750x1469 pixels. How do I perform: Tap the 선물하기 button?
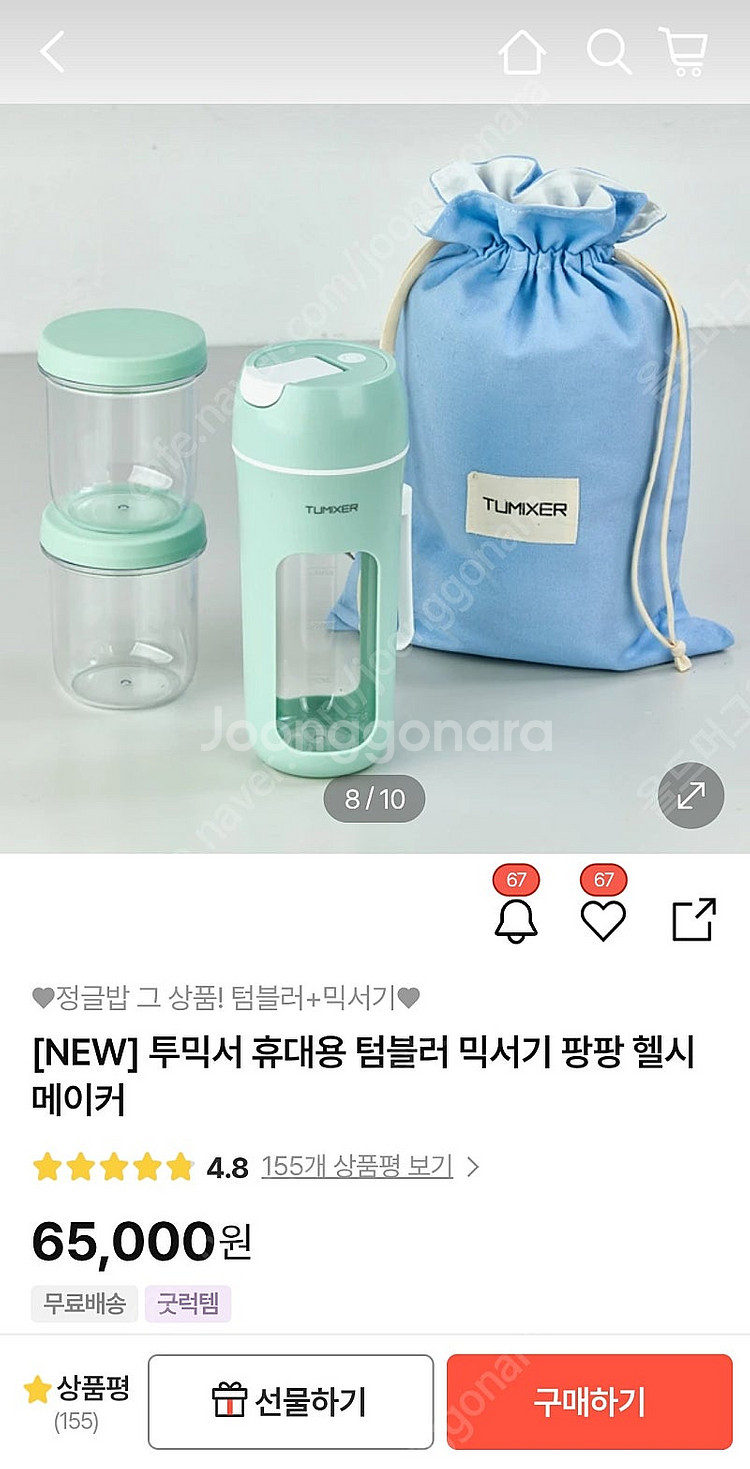coord(291,1402)
